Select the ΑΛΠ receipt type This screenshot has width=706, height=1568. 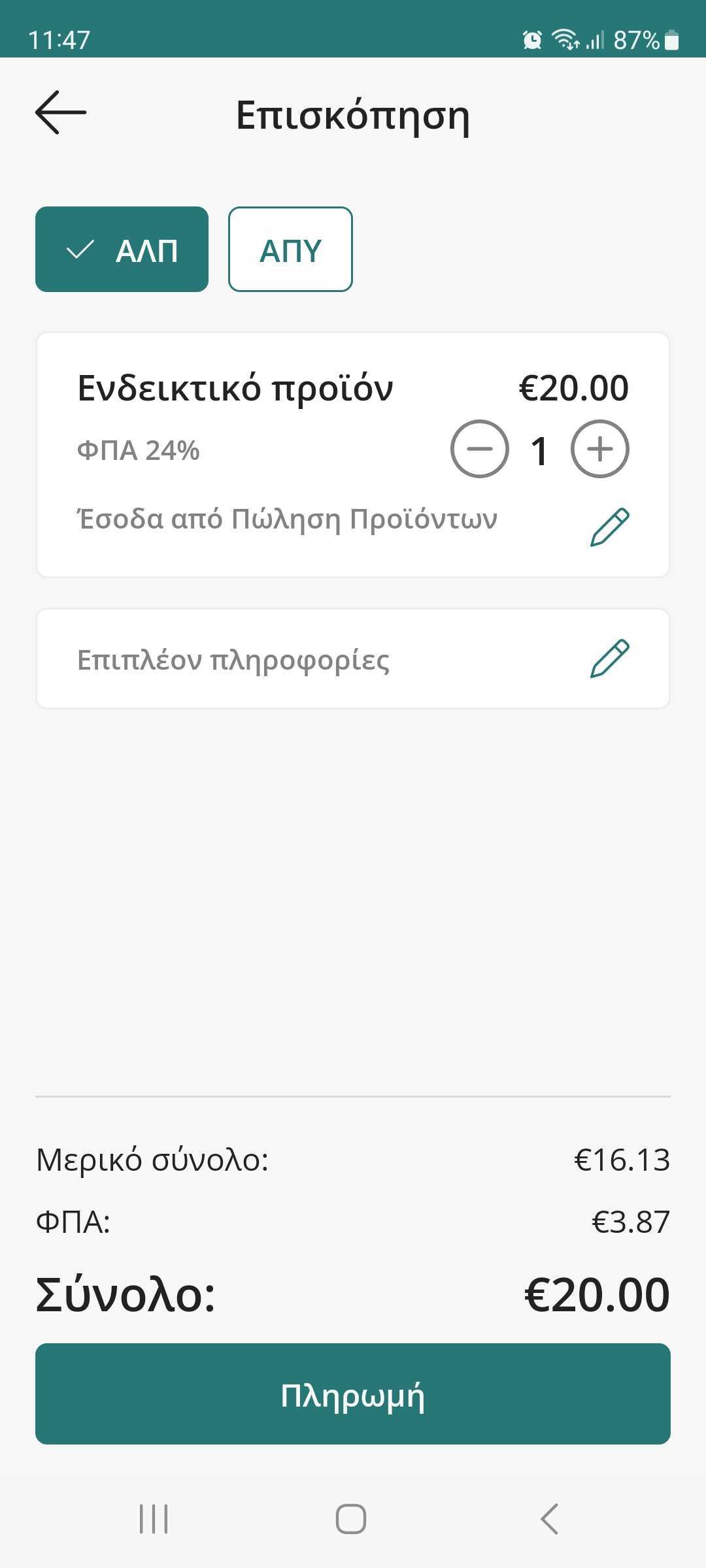122,250
